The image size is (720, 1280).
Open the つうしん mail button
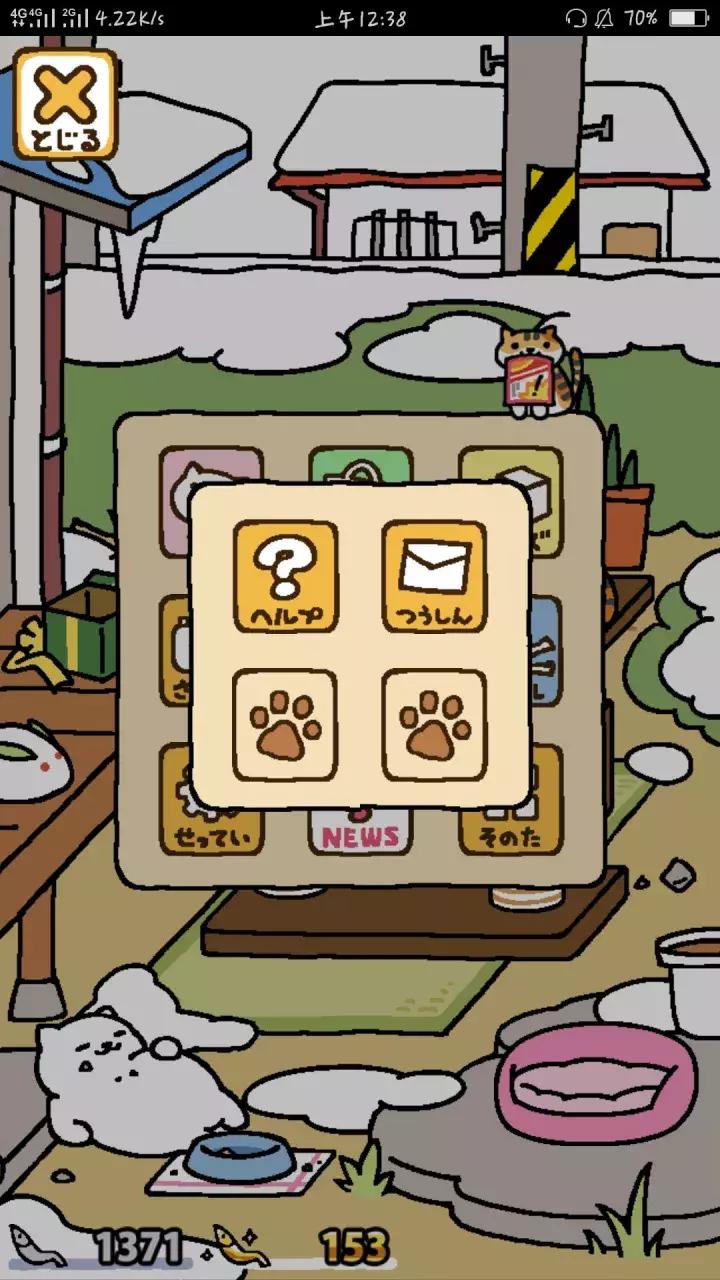(434, 576)
